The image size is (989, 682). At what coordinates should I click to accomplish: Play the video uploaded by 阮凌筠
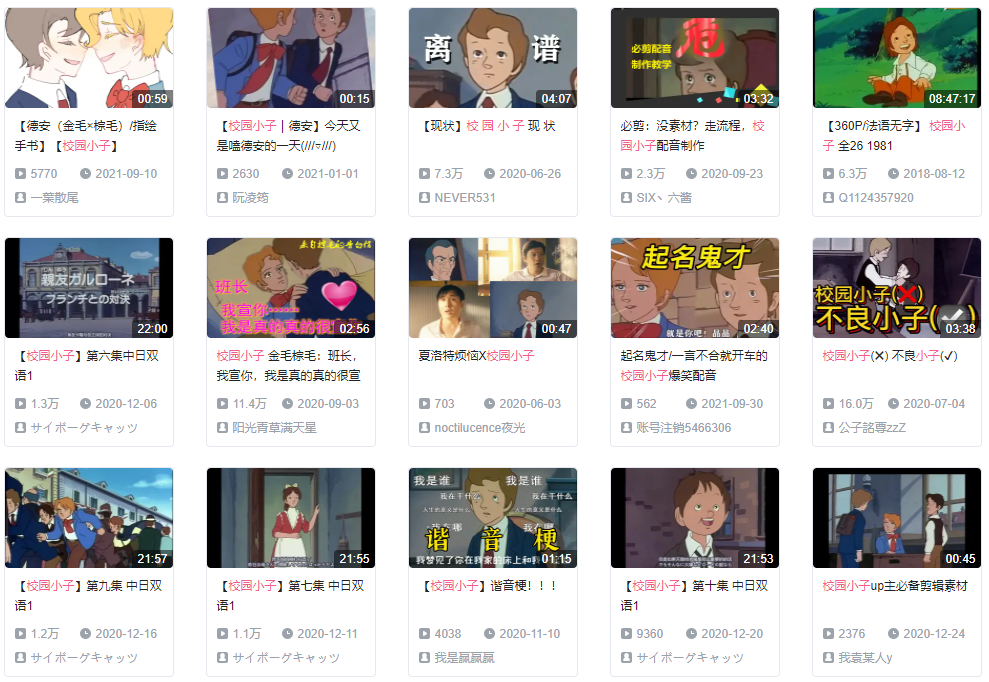291,58
